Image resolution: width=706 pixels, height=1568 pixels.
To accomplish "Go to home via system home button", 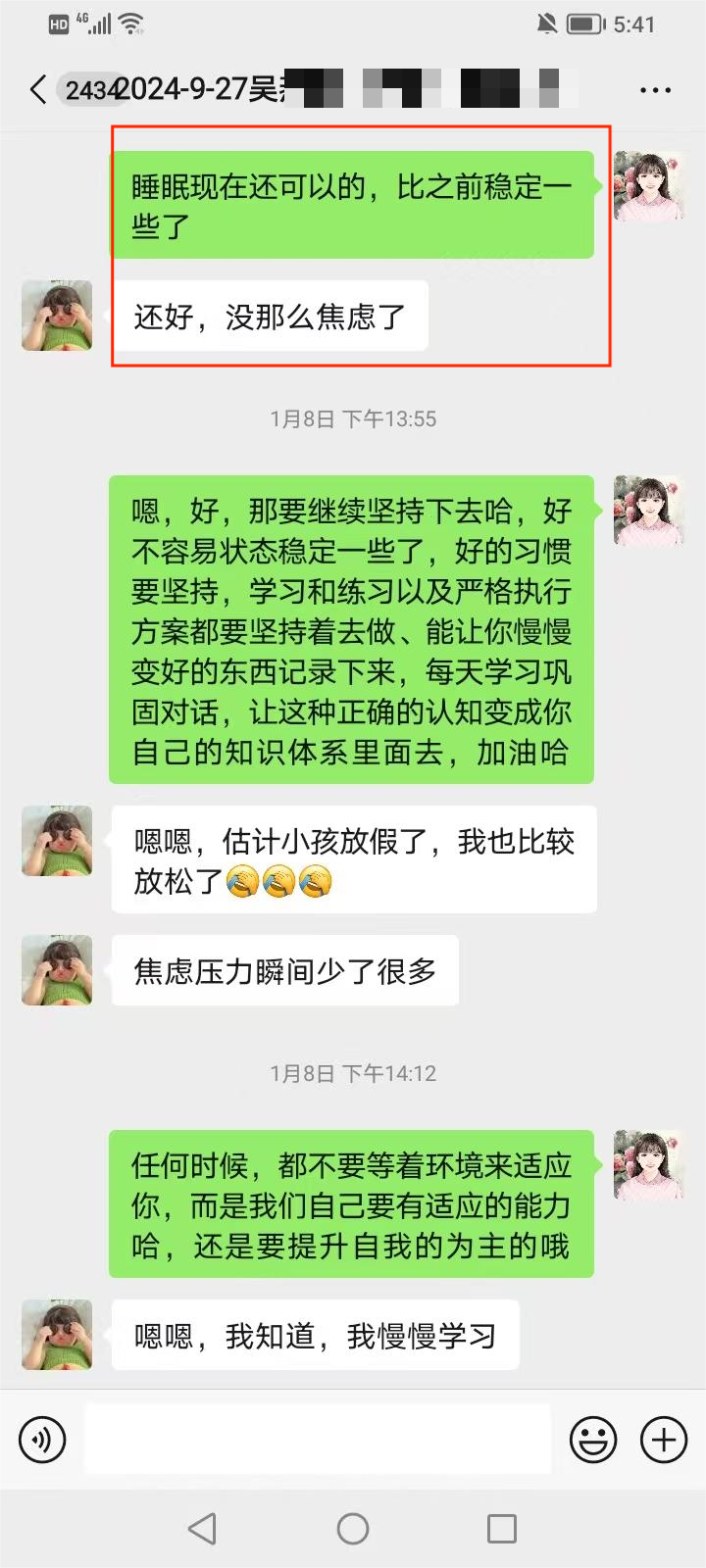I will point(353,1529).
